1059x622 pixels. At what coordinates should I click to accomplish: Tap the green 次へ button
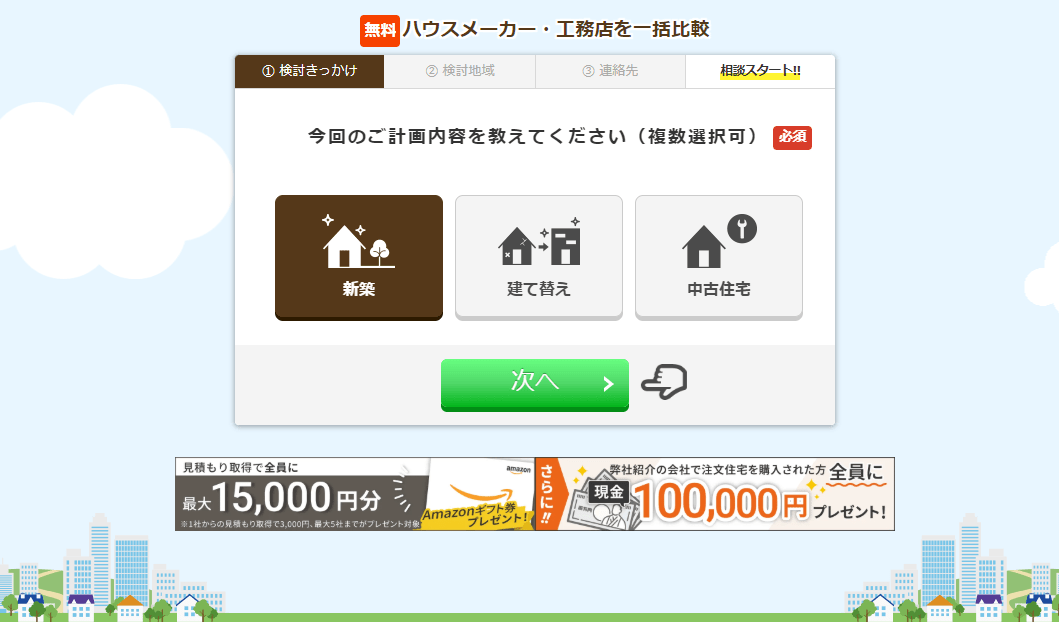pos(534,384)
